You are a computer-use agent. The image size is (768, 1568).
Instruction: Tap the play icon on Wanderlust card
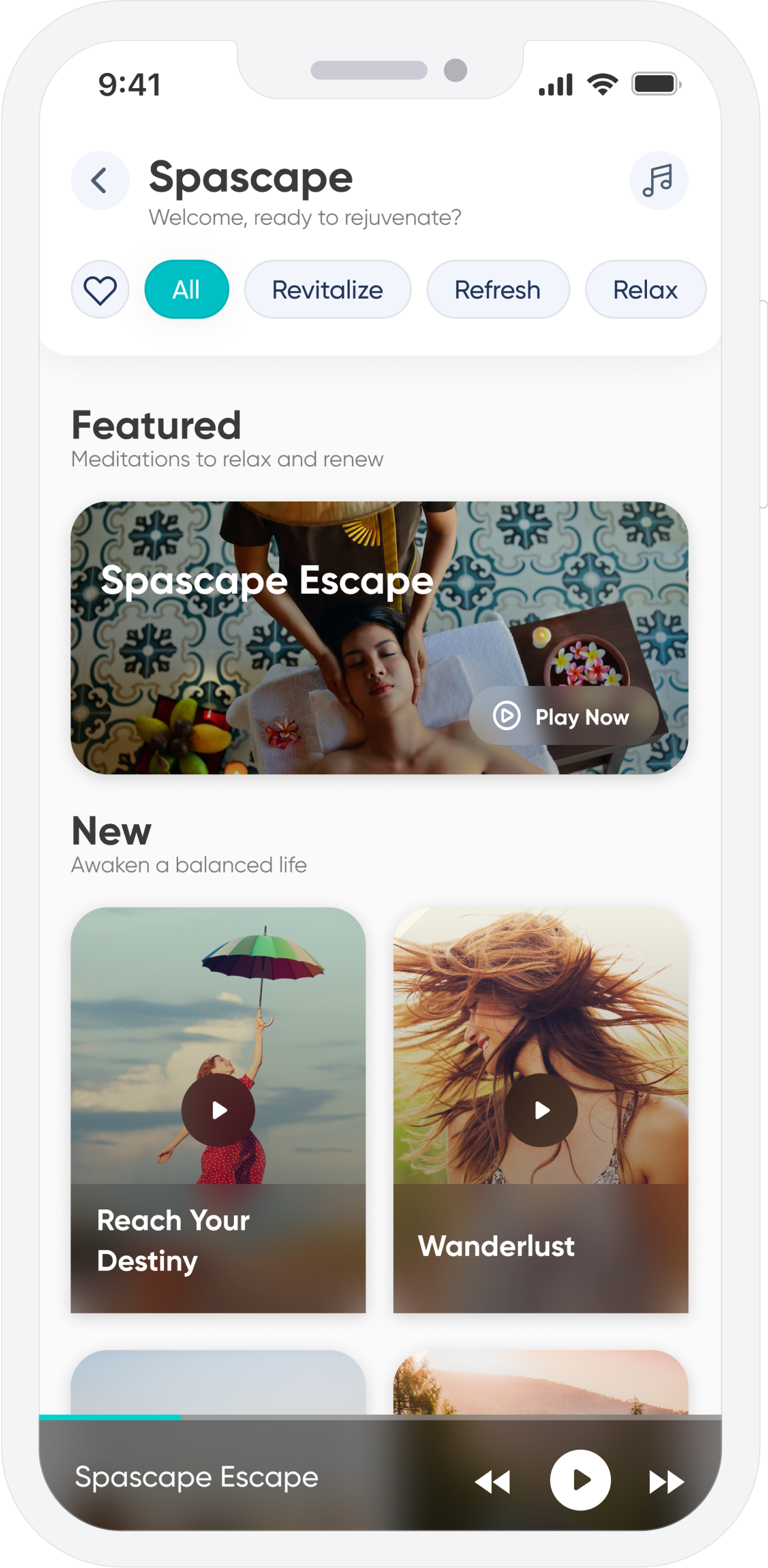pyautogui.click(x=541, y=1109)
